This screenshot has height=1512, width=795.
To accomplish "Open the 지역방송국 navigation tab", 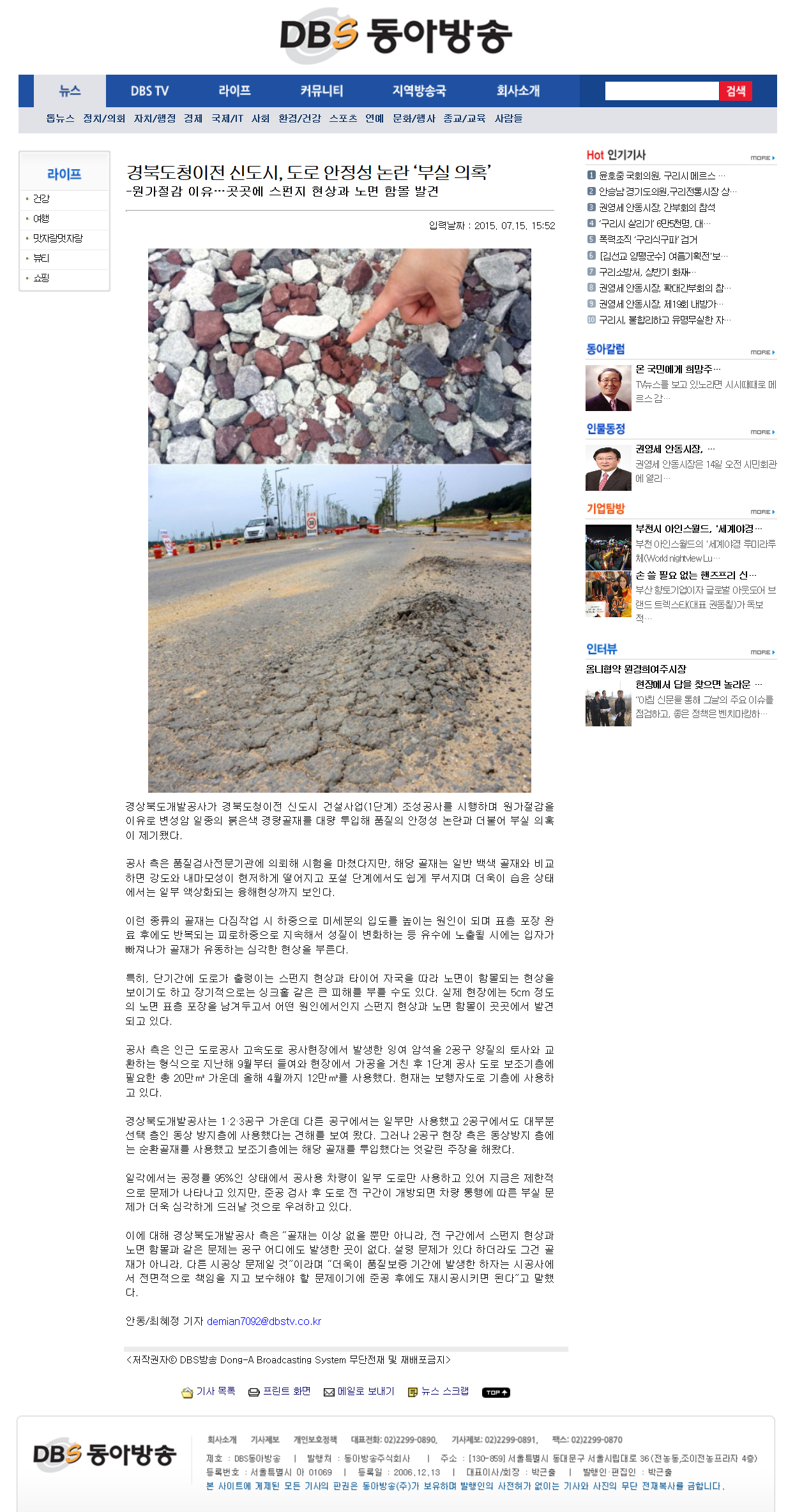I will [x=419, y=91].
